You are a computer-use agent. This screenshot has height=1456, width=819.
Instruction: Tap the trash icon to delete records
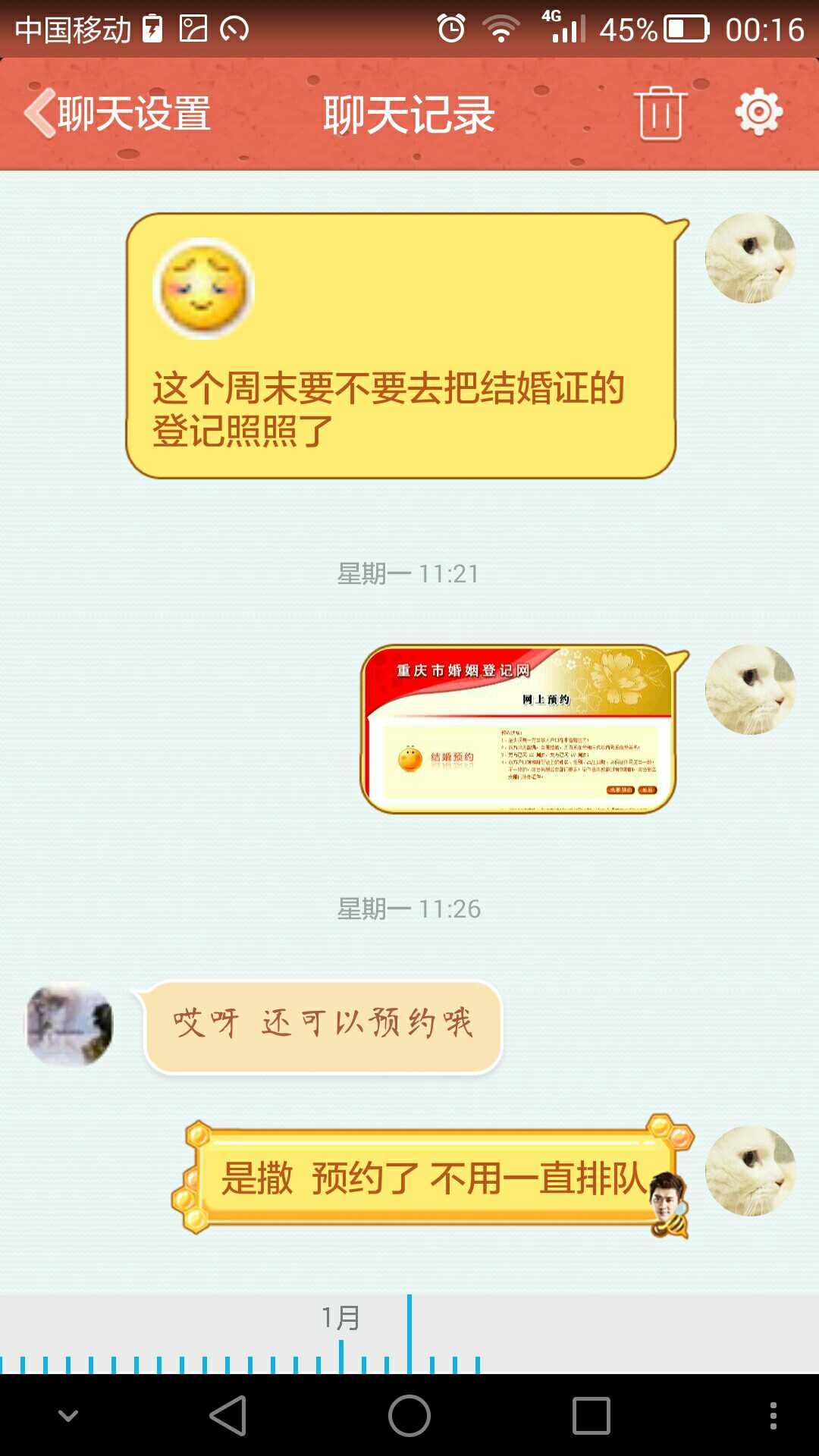(x=661, y=114)
